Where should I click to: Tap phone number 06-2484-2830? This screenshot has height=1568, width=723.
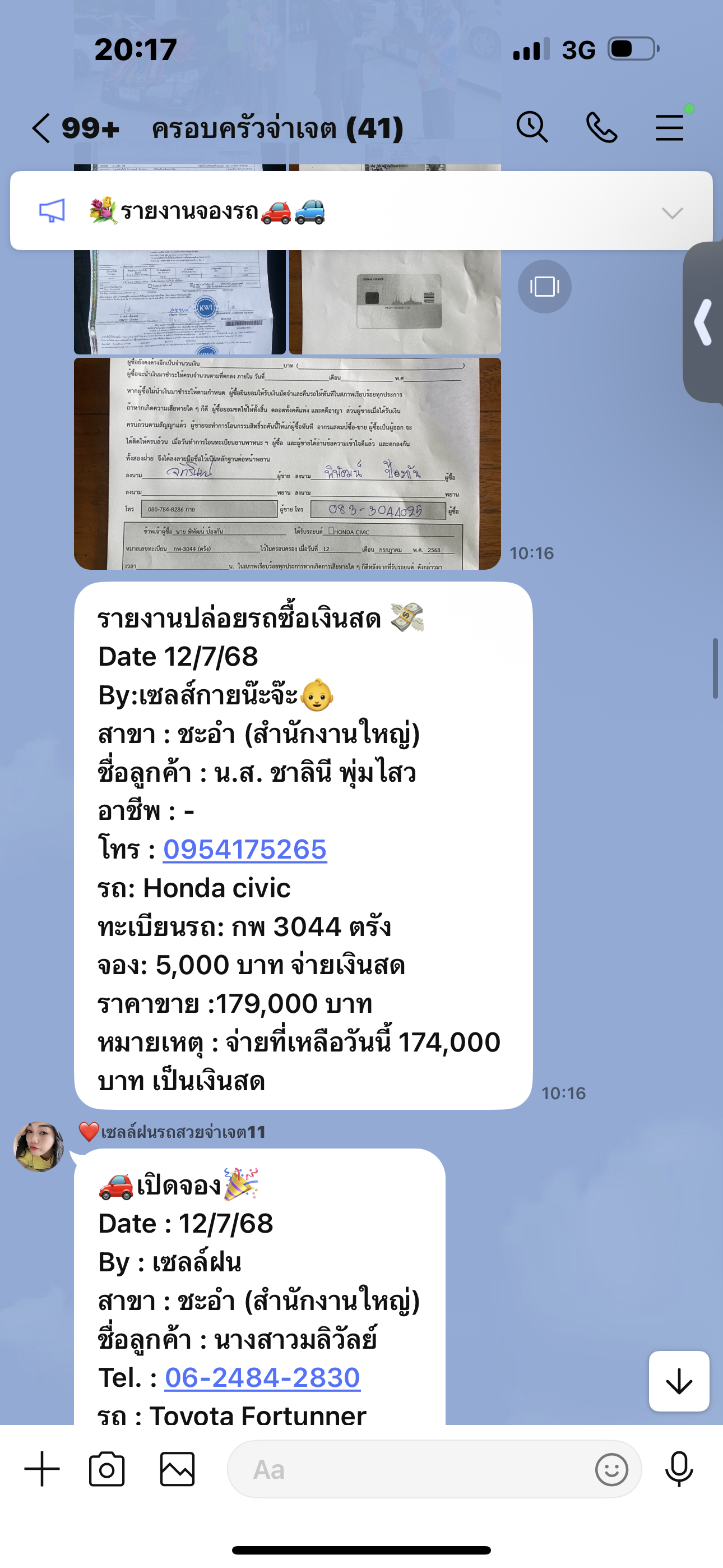click(262, 1378)
